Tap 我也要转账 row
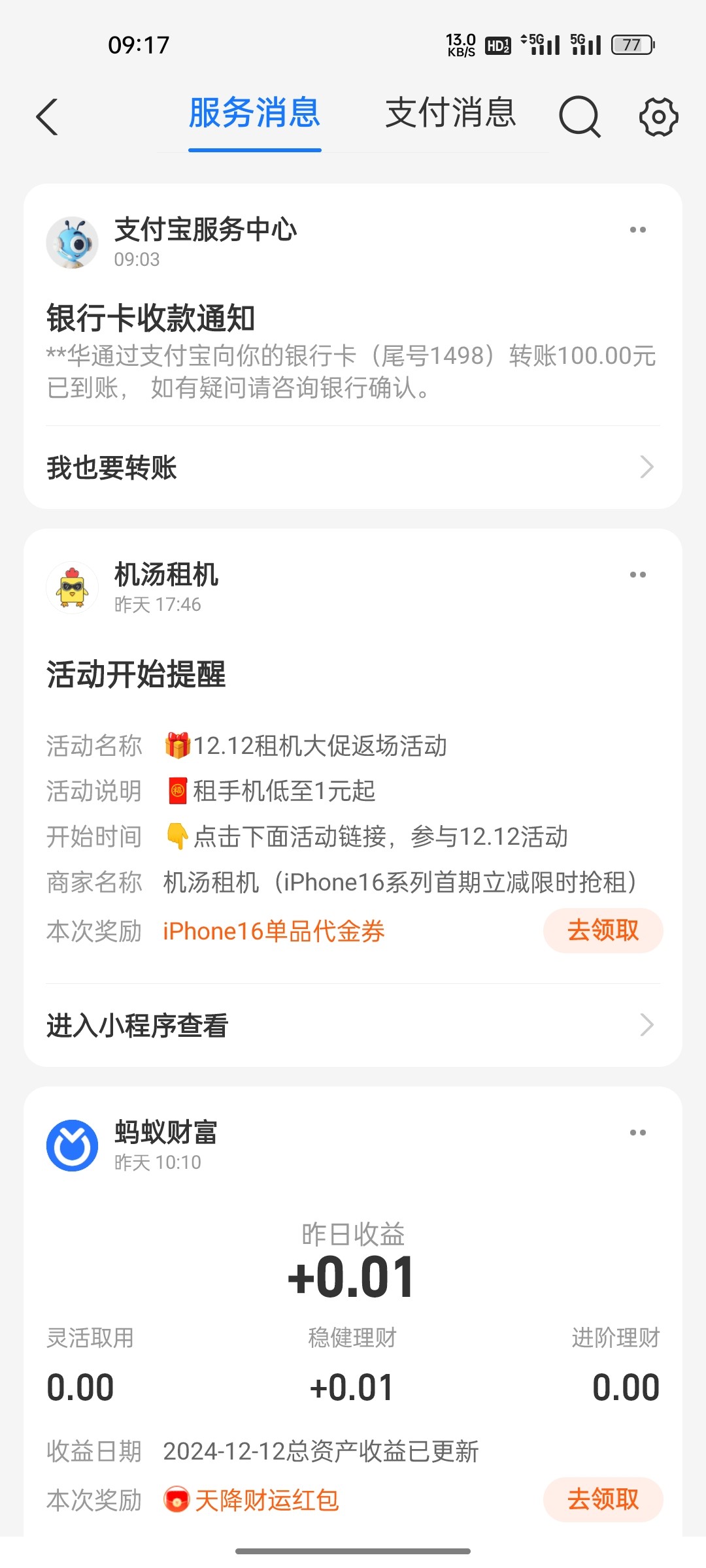The height and width of the screenshot is (1568, 706). (x=353, y=468)
